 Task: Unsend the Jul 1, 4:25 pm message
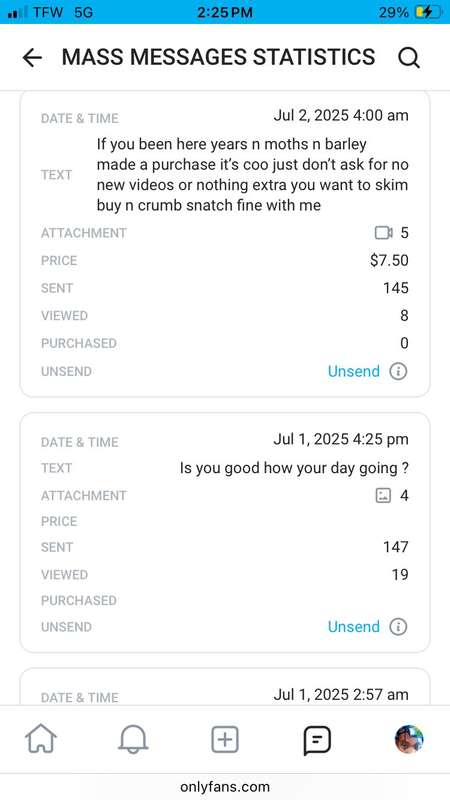coord(354,627)
